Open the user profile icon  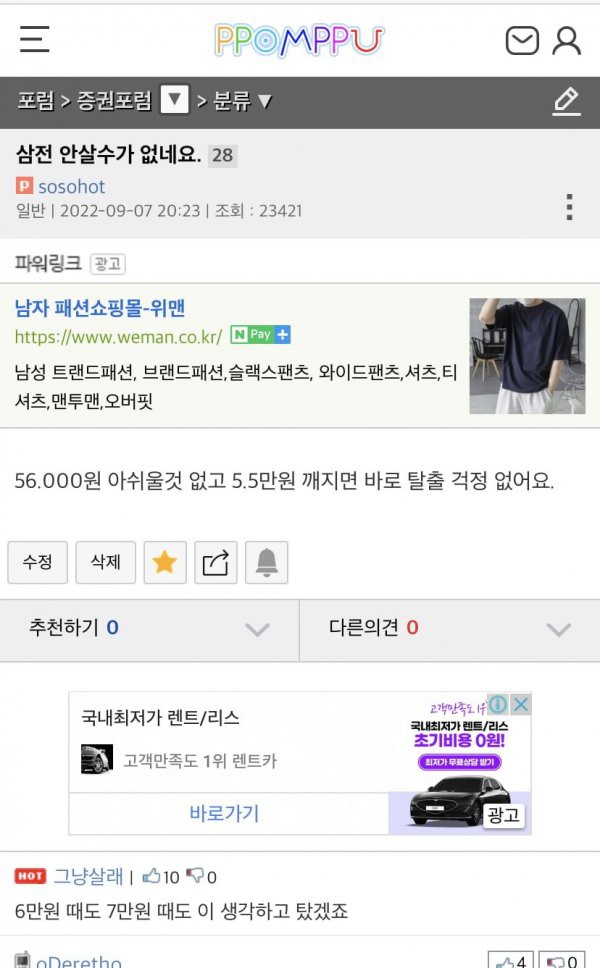[x=567, y=40]
